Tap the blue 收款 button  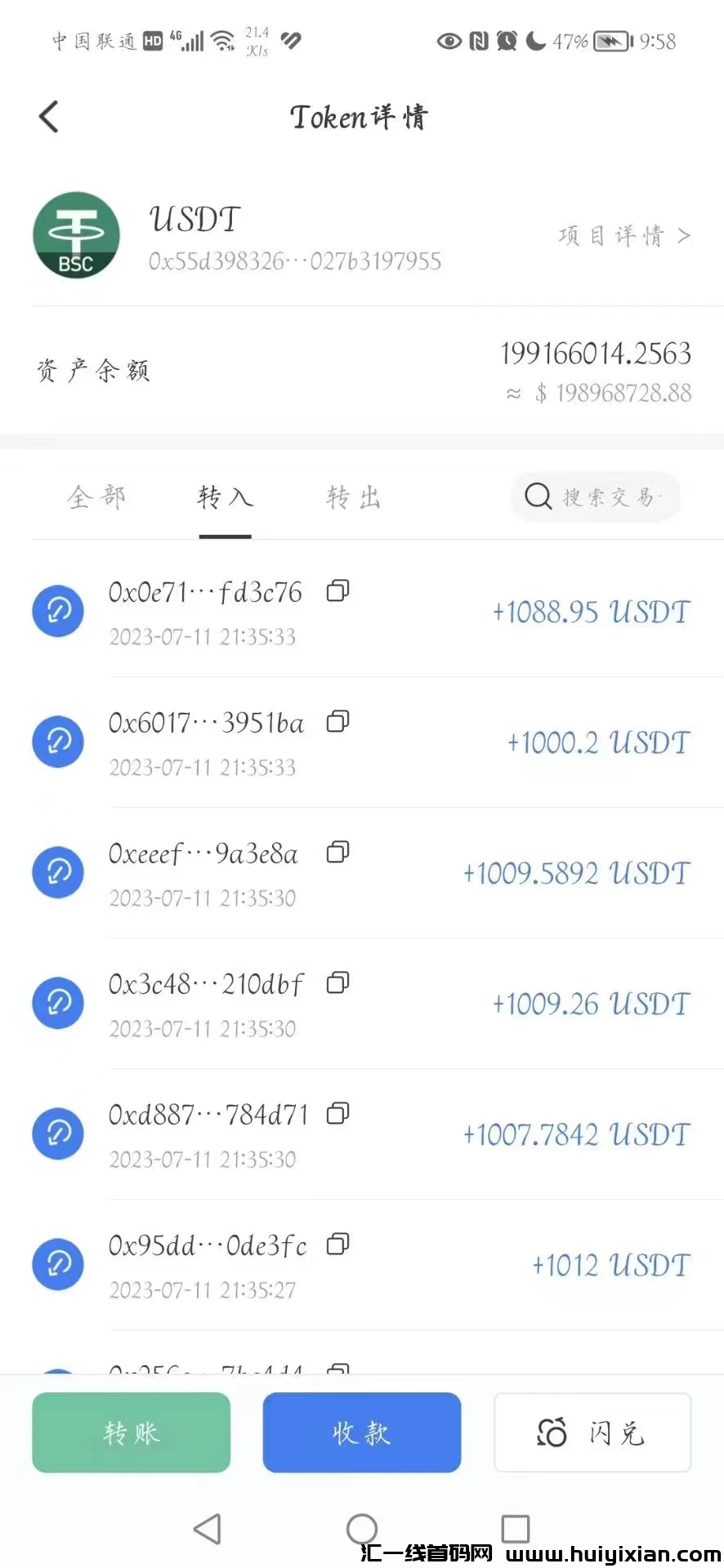(361, 1432)
